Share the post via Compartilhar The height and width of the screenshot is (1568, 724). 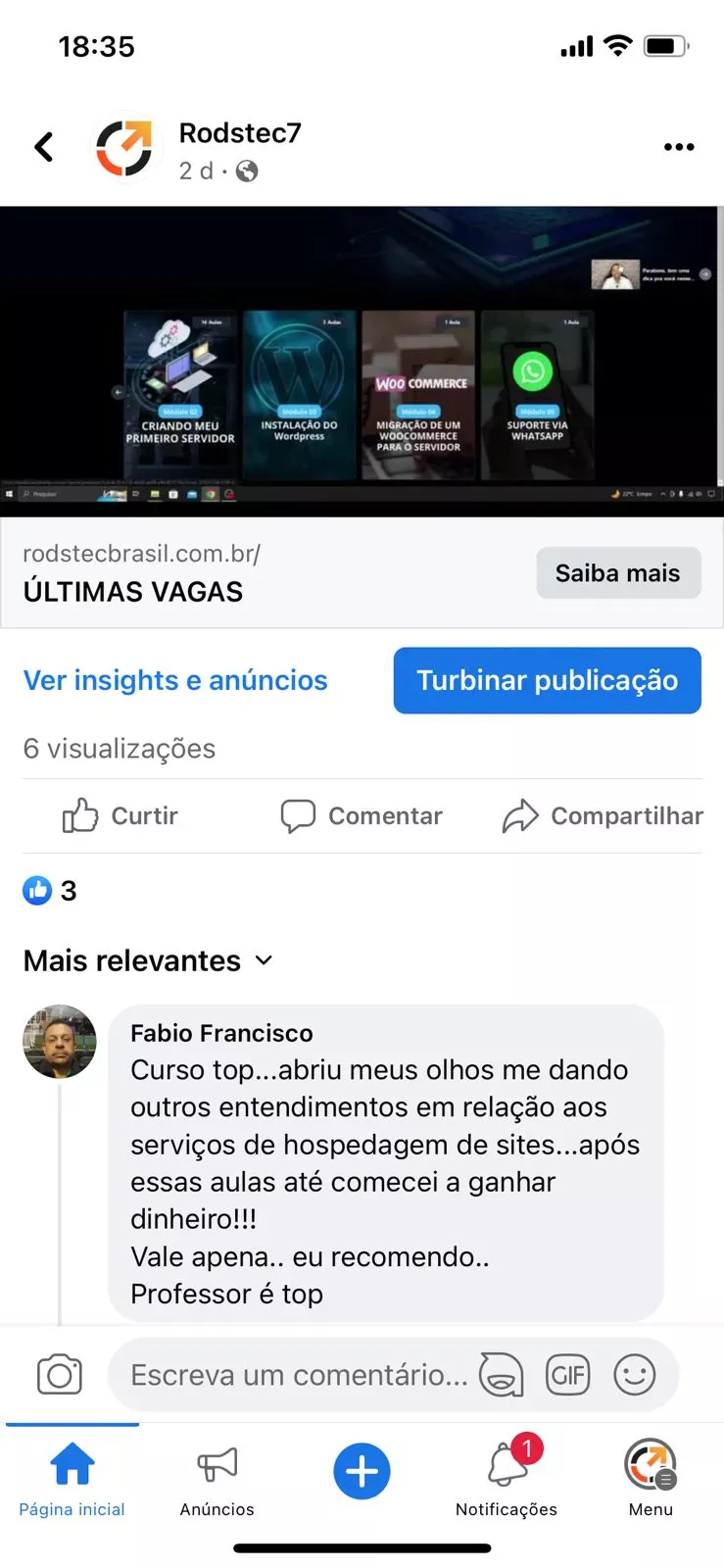[603, 815]
